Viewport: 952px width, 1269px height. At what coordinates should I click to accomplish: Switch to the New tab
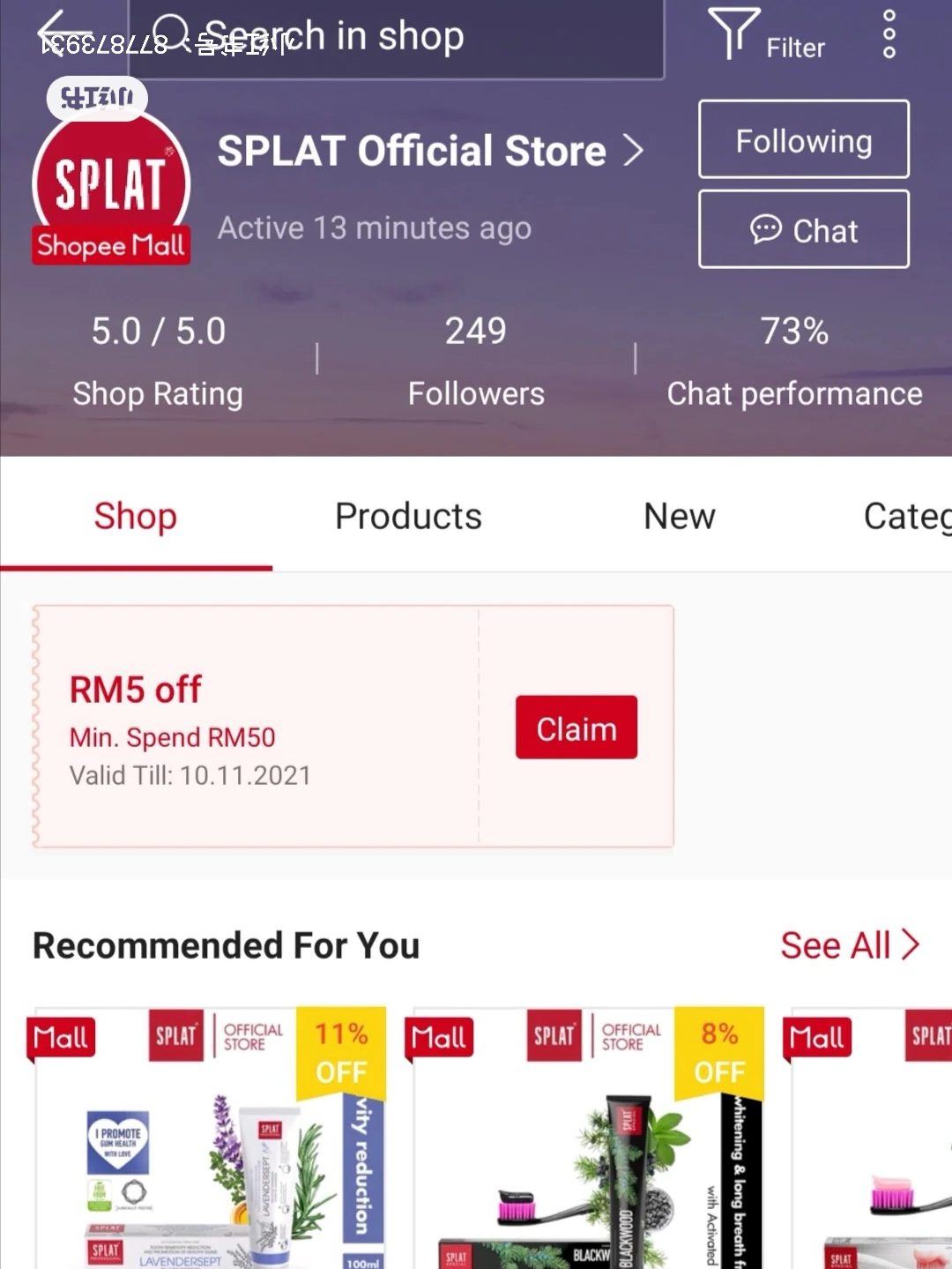coord(679,517)
